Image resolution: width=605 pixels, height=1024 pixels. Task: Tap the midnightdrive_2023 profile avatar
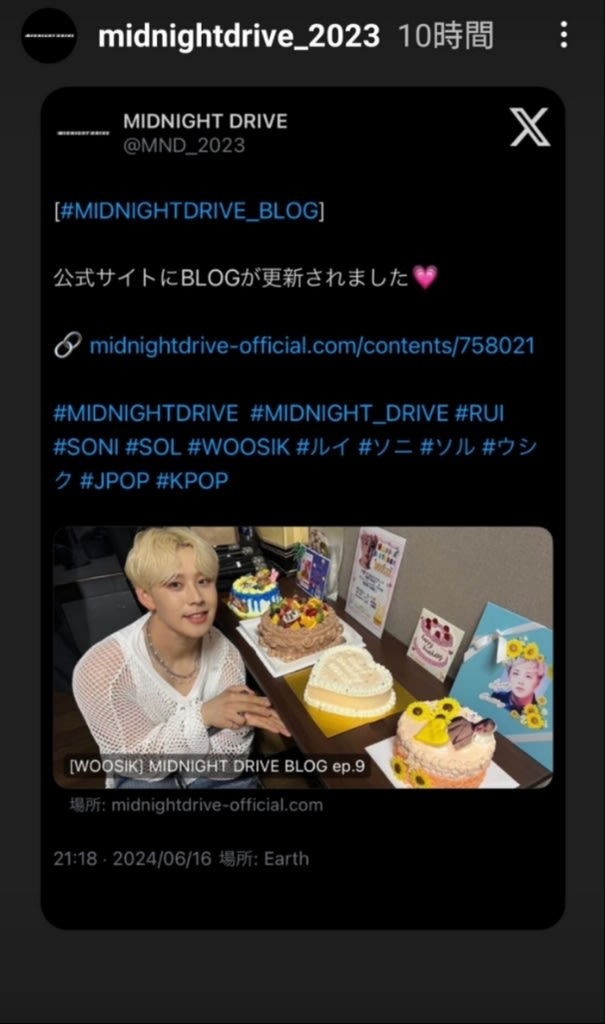point(49,36)
